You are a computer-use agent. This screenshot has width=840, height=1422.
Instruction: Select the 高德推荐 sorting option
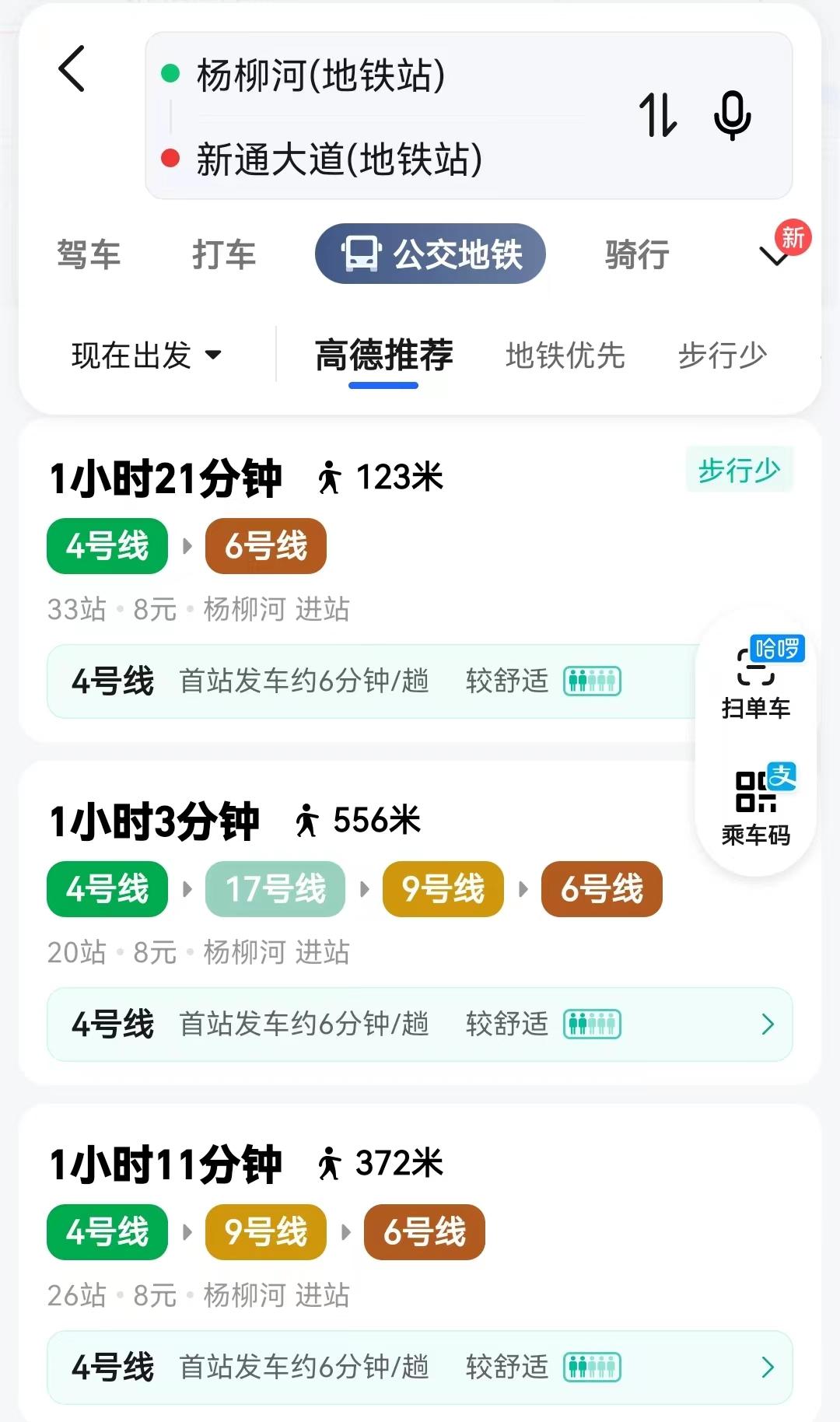(383, 355)
